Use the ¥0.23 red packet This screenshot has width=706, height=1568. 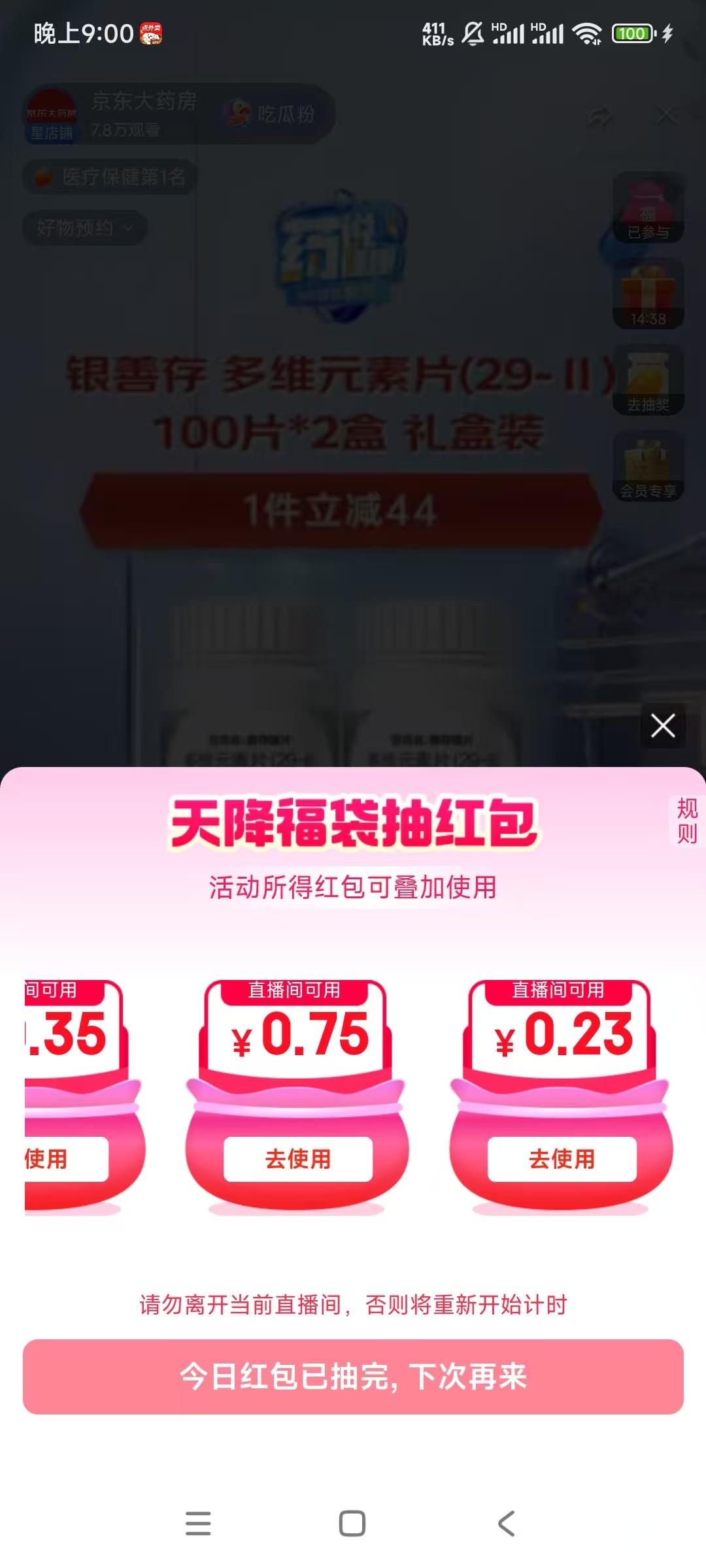tap(562, 1159)
